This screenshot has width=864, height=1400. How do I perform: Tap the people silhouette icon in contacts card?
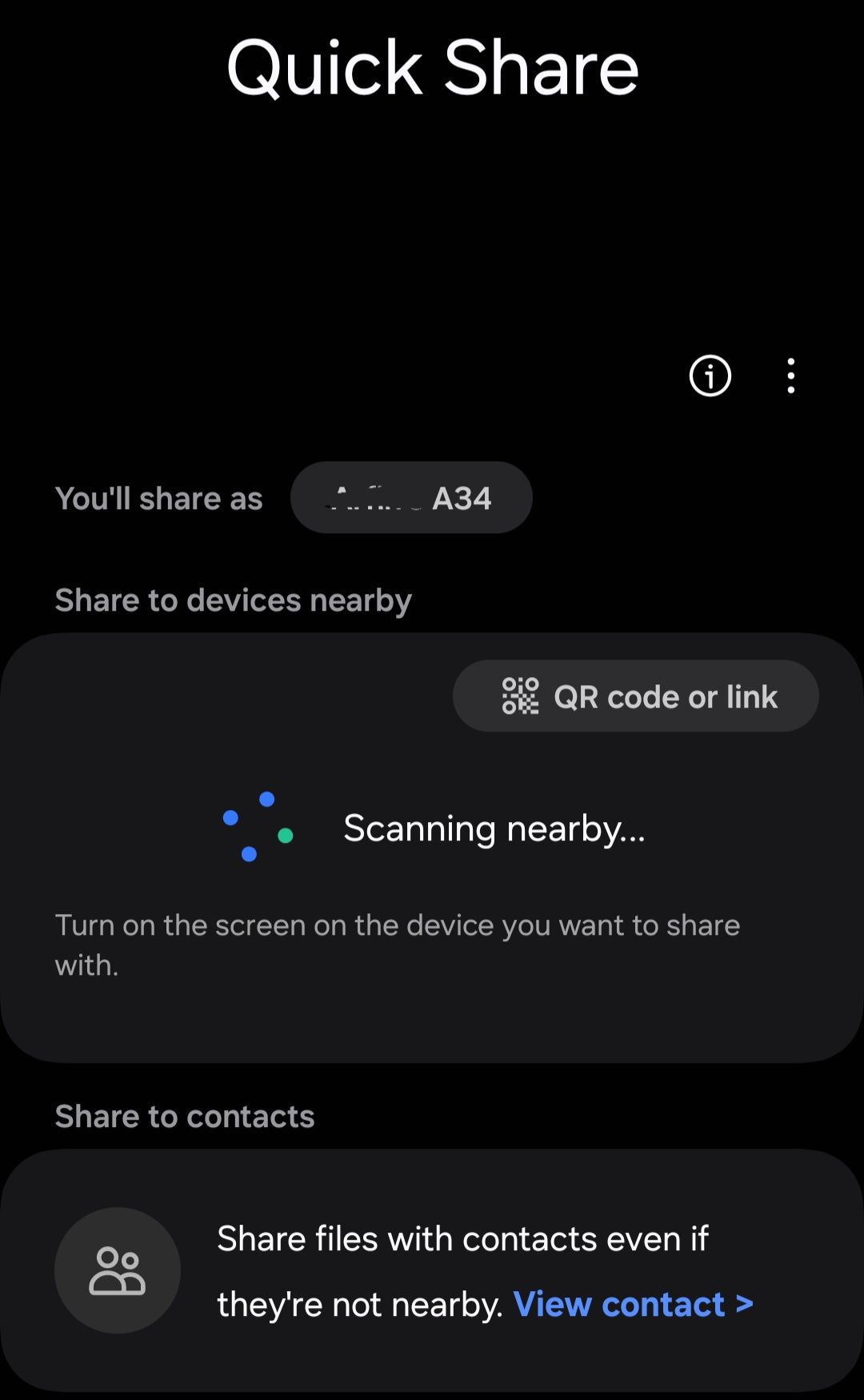(118, 1271)
